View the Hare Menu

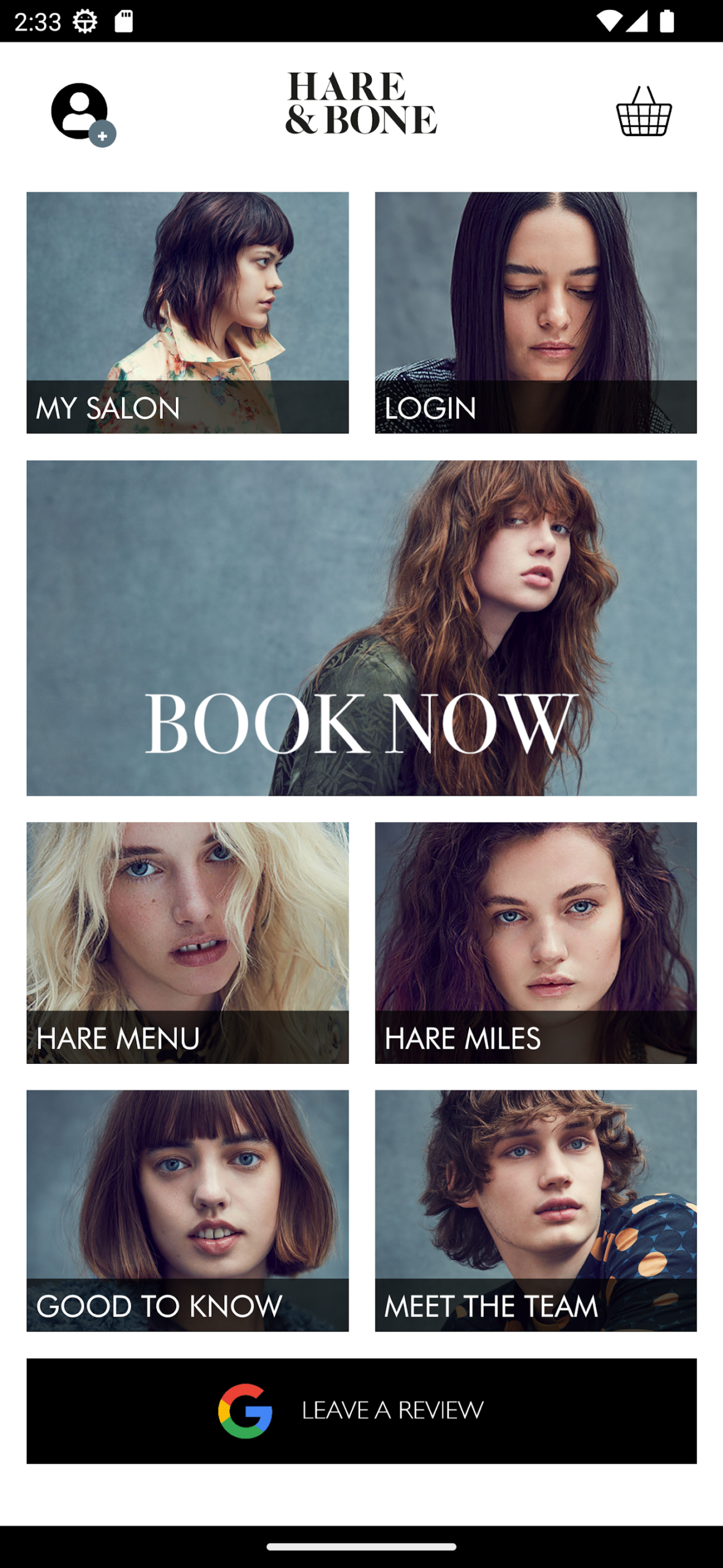[187, 942]
